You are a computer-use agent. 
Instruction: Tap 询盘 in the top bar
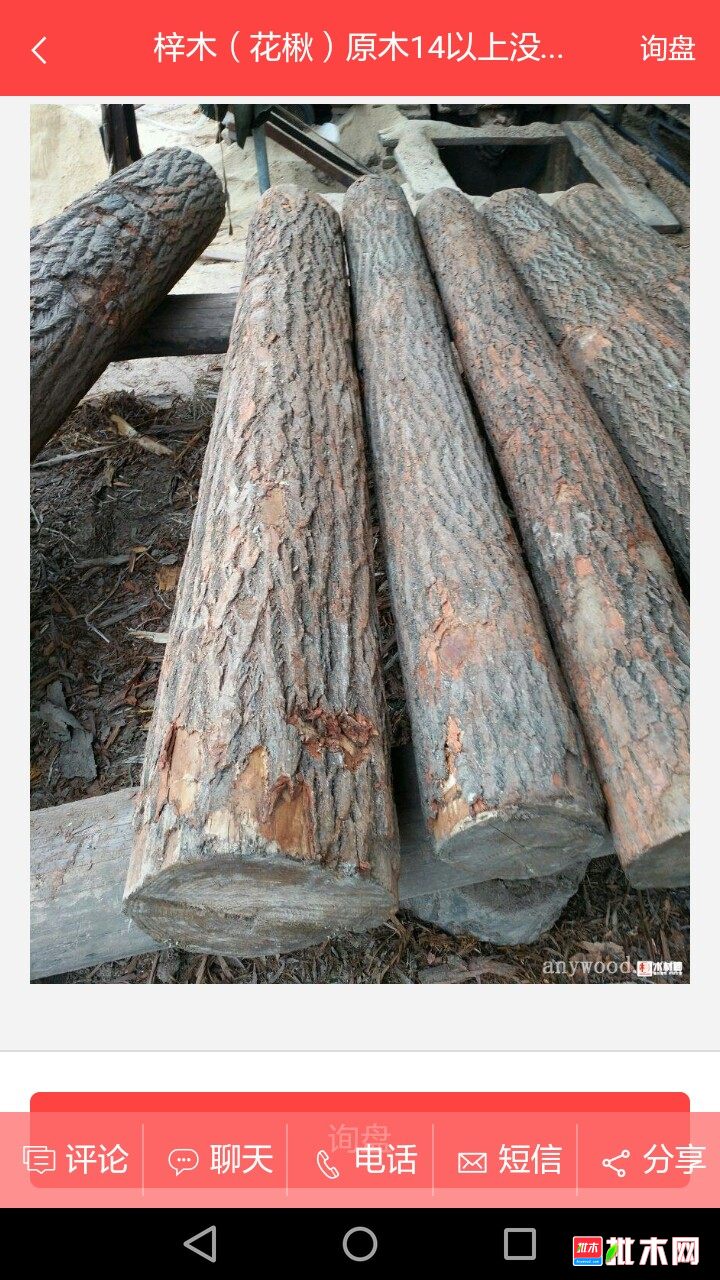point(667,48)
